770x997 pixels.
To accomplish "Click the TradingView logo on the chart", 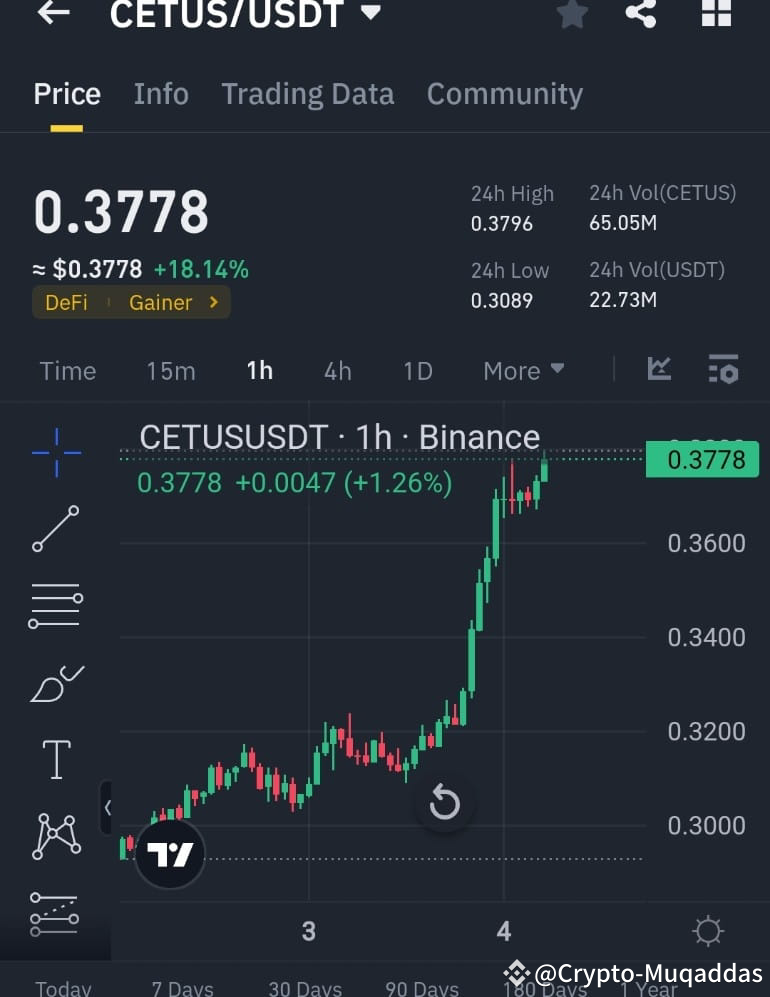I will pos(168,853).
